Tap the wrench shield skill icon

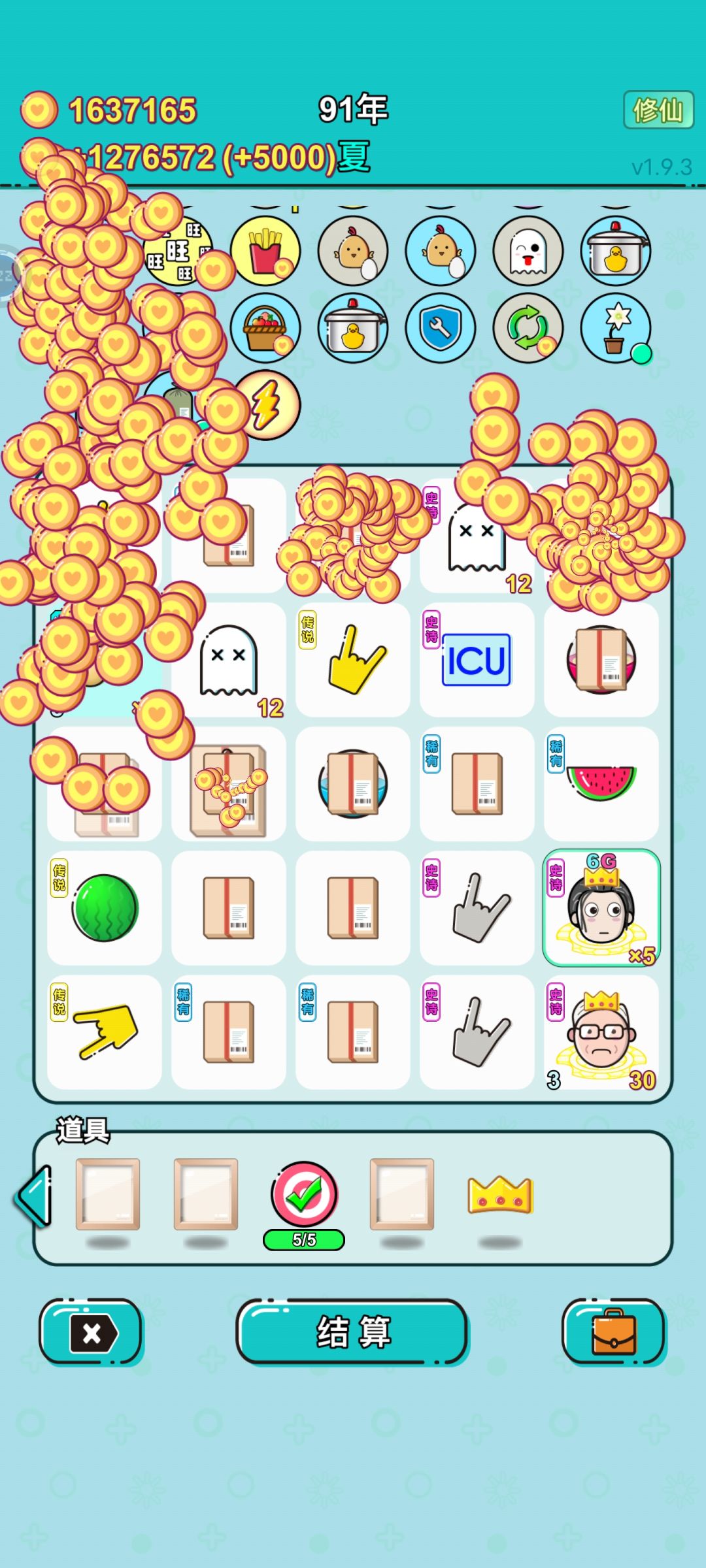[x=441, y=328]
